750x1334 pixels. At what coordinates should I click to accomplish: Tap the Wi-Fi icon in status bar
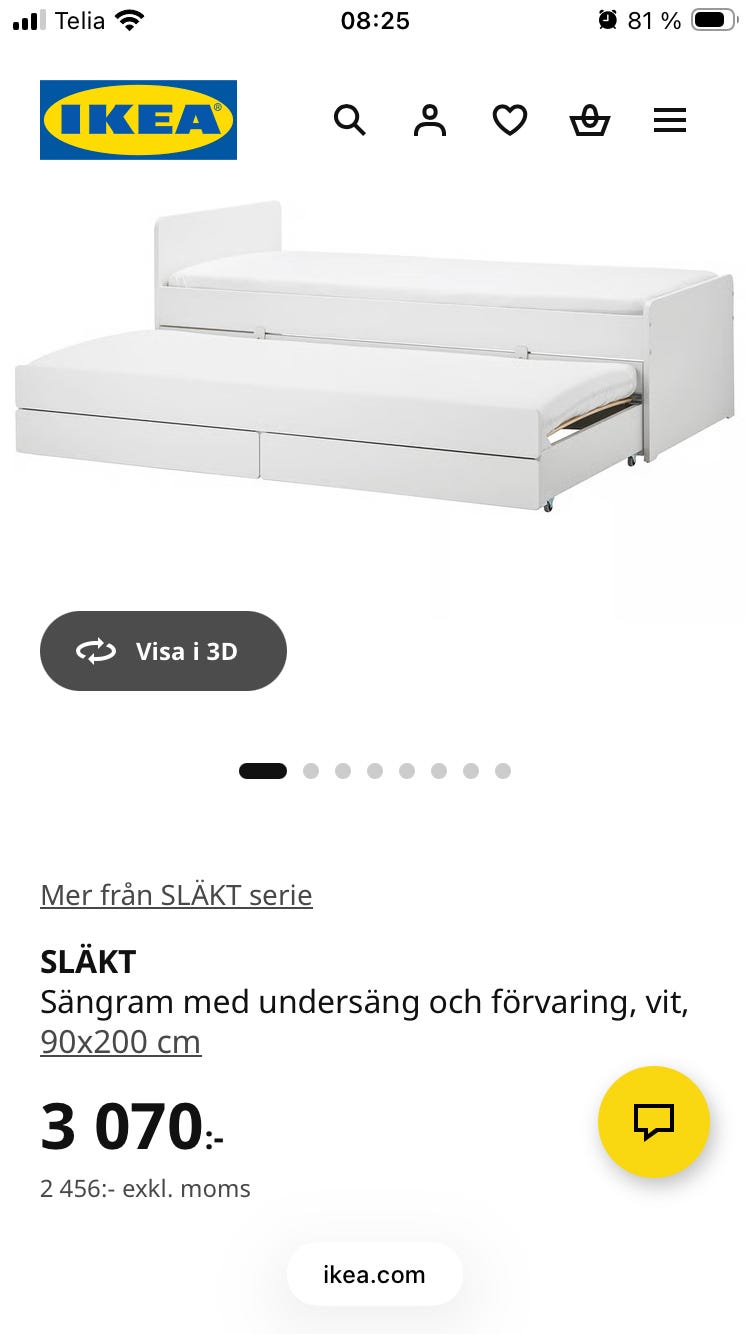(x=128, y=19)
